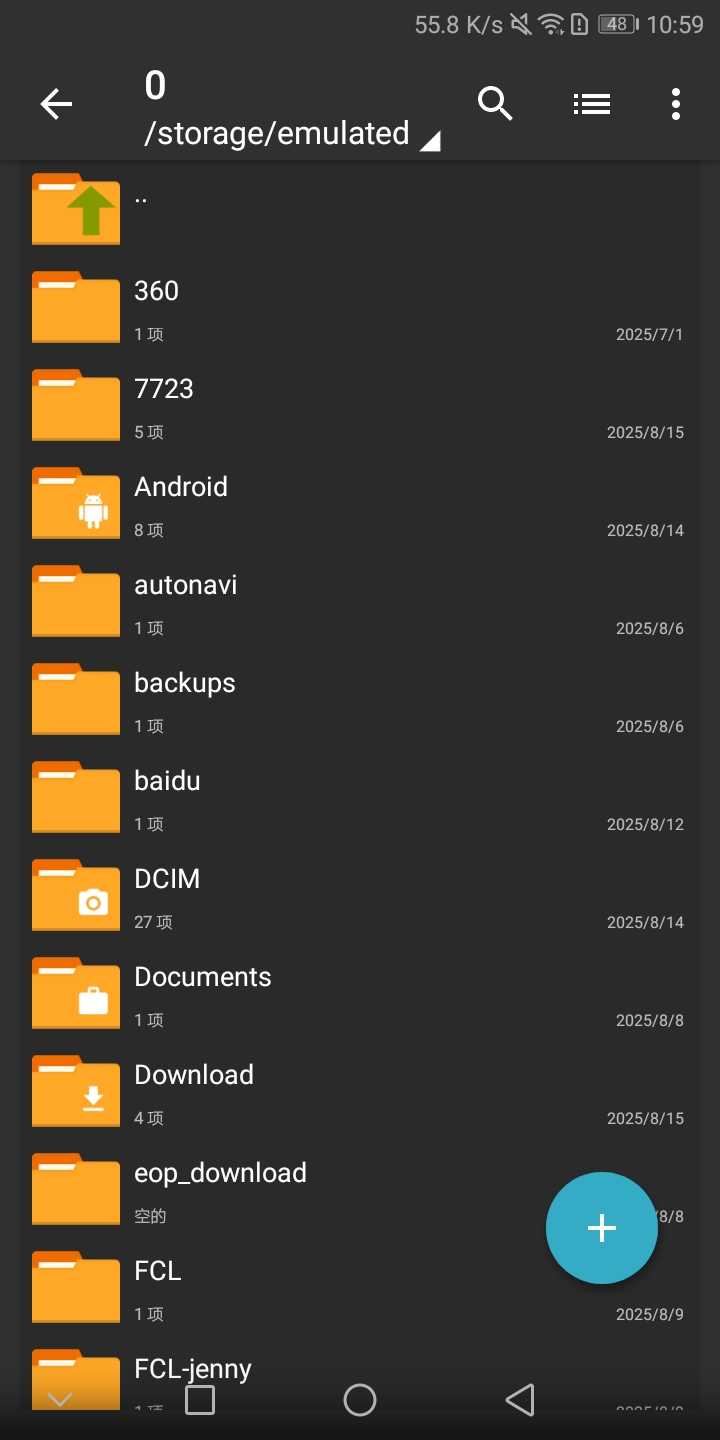Open the overflow menu

click(x=676, y=104)
